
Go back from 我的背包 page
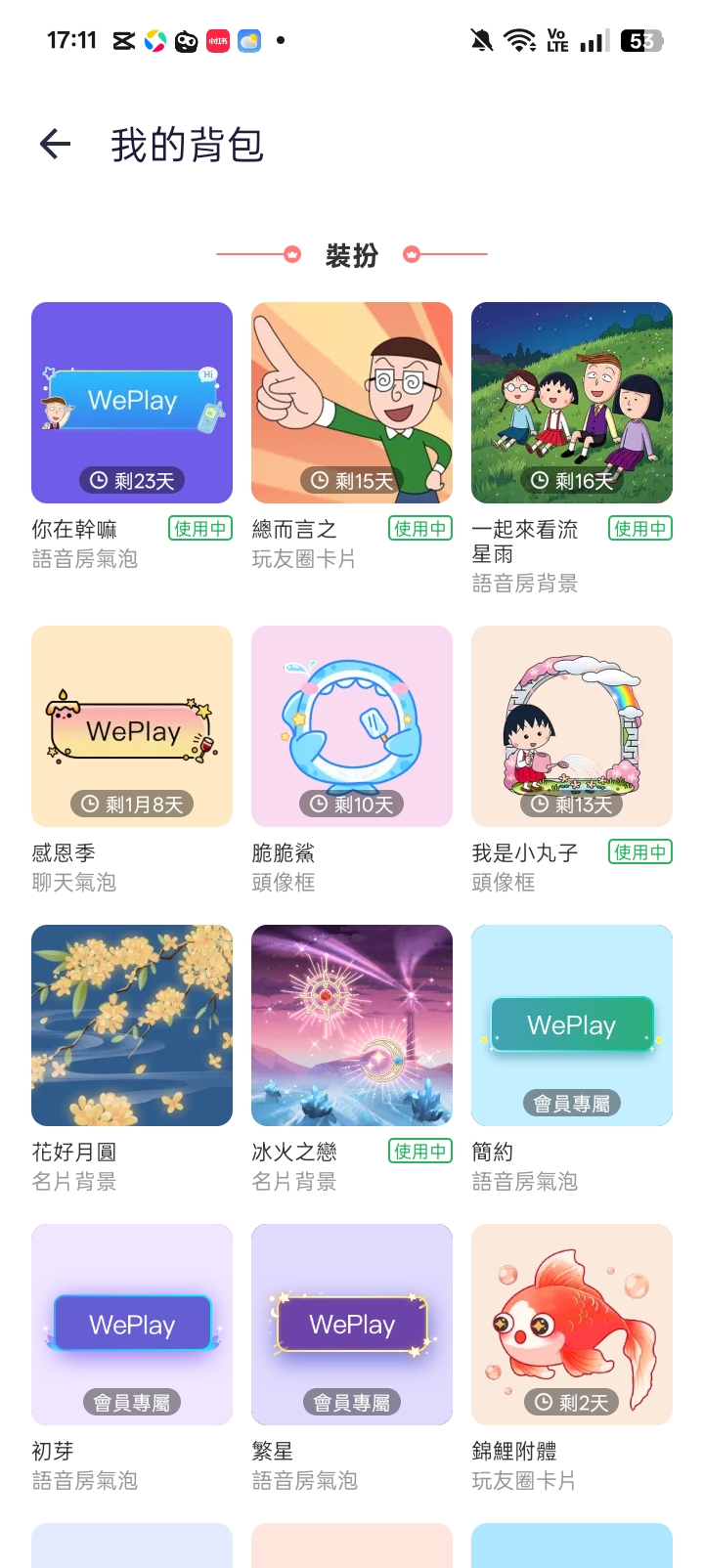coord(56,145)
